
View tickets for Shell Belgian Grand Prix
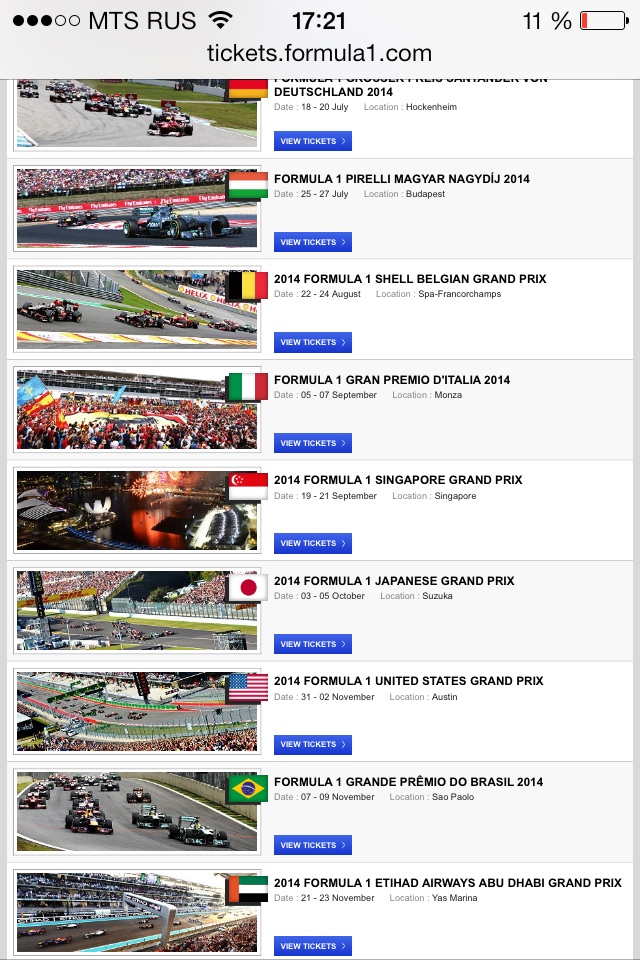pos(312,342)
